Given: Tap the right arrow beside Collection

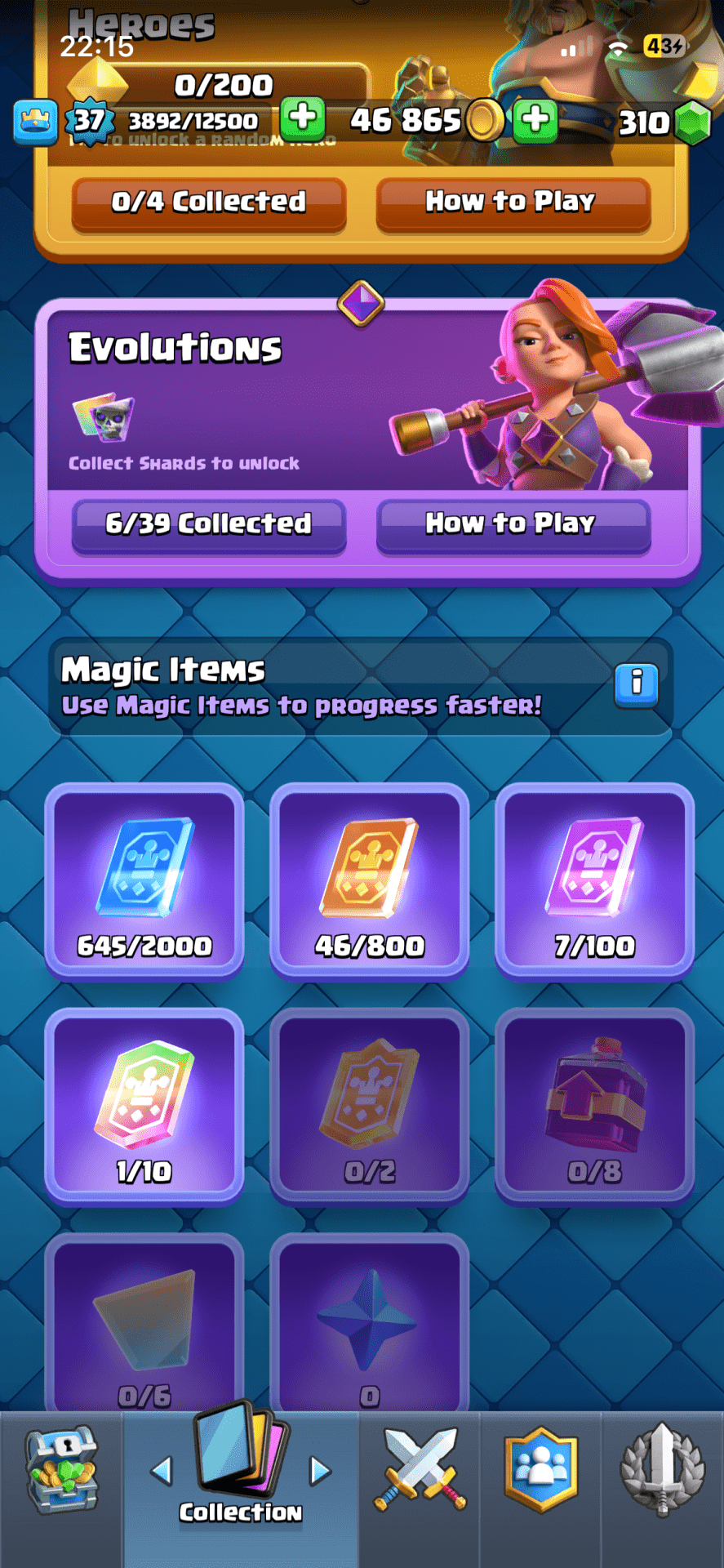Looking at the screenshot, I should [320, 1472].
